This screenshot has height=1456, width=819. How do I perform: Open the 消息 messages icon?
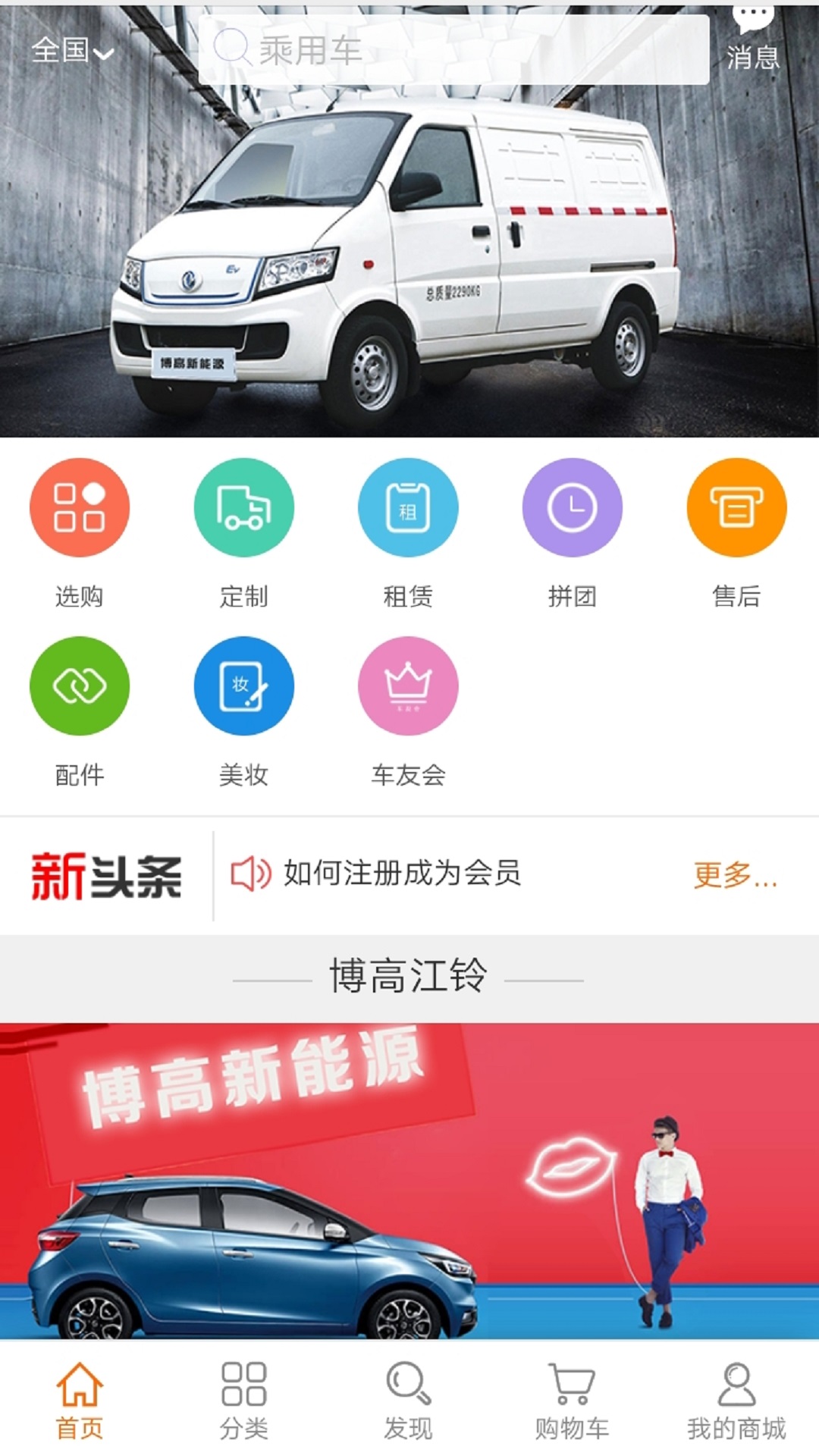pyautogui.click(x=752, y=38)
